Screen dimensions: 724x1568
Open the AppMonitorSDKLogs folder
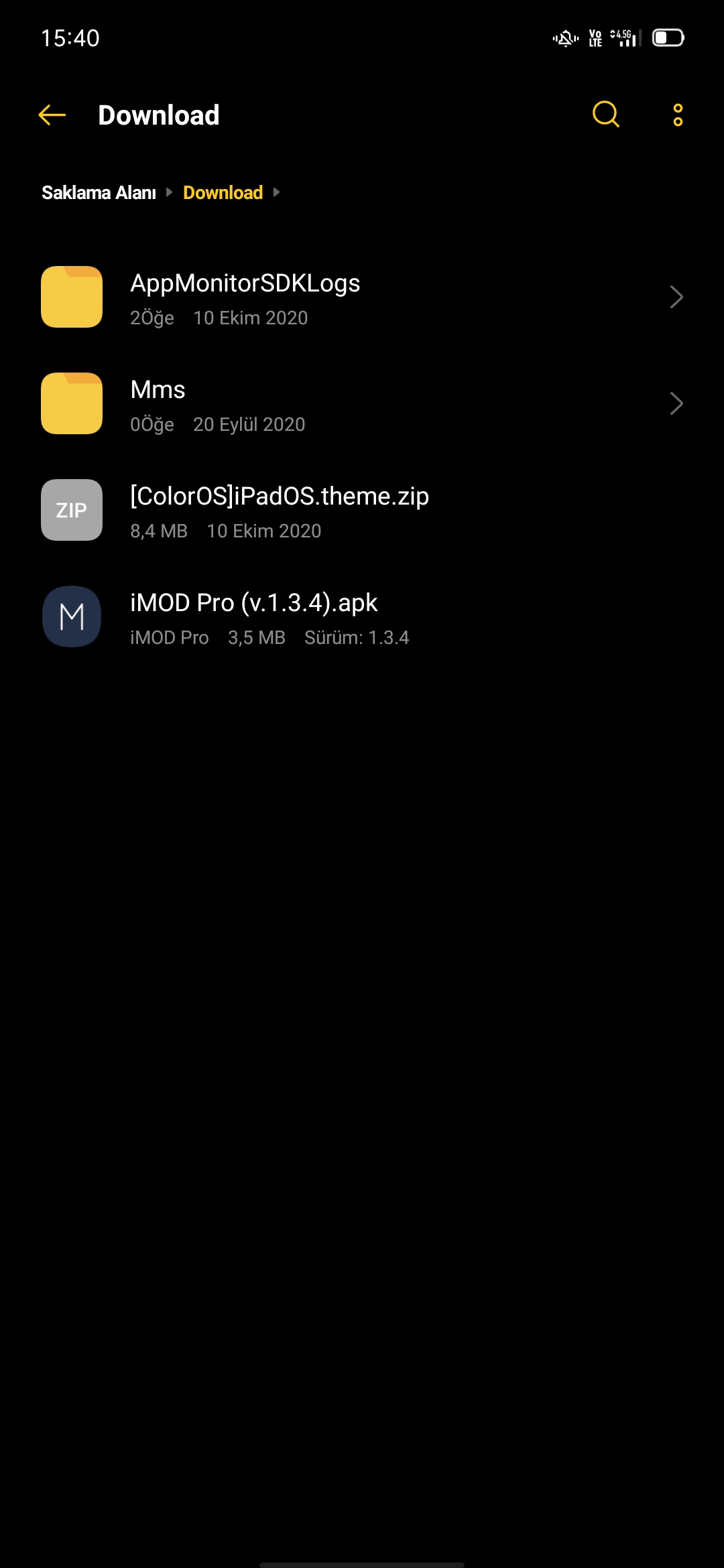pyautogui.click(x=362, y=297)
